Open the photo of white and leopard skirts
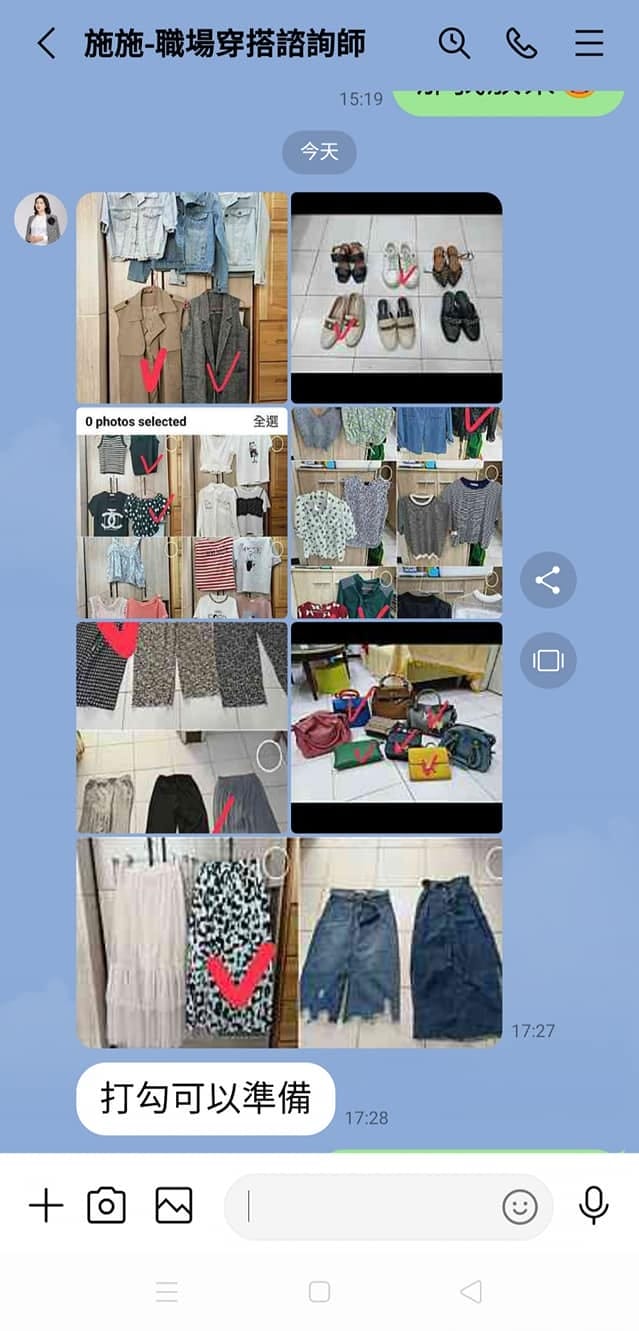639x1331 pixels. click(188, 942)
